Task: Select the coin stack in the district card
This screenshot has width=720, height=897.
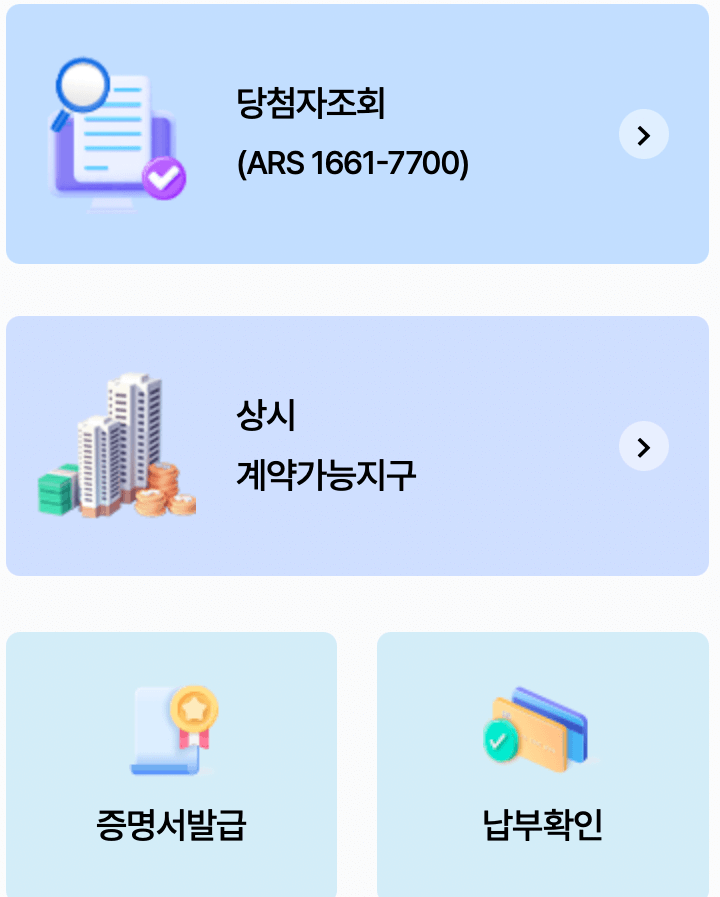Action: (x=165, y=485)
